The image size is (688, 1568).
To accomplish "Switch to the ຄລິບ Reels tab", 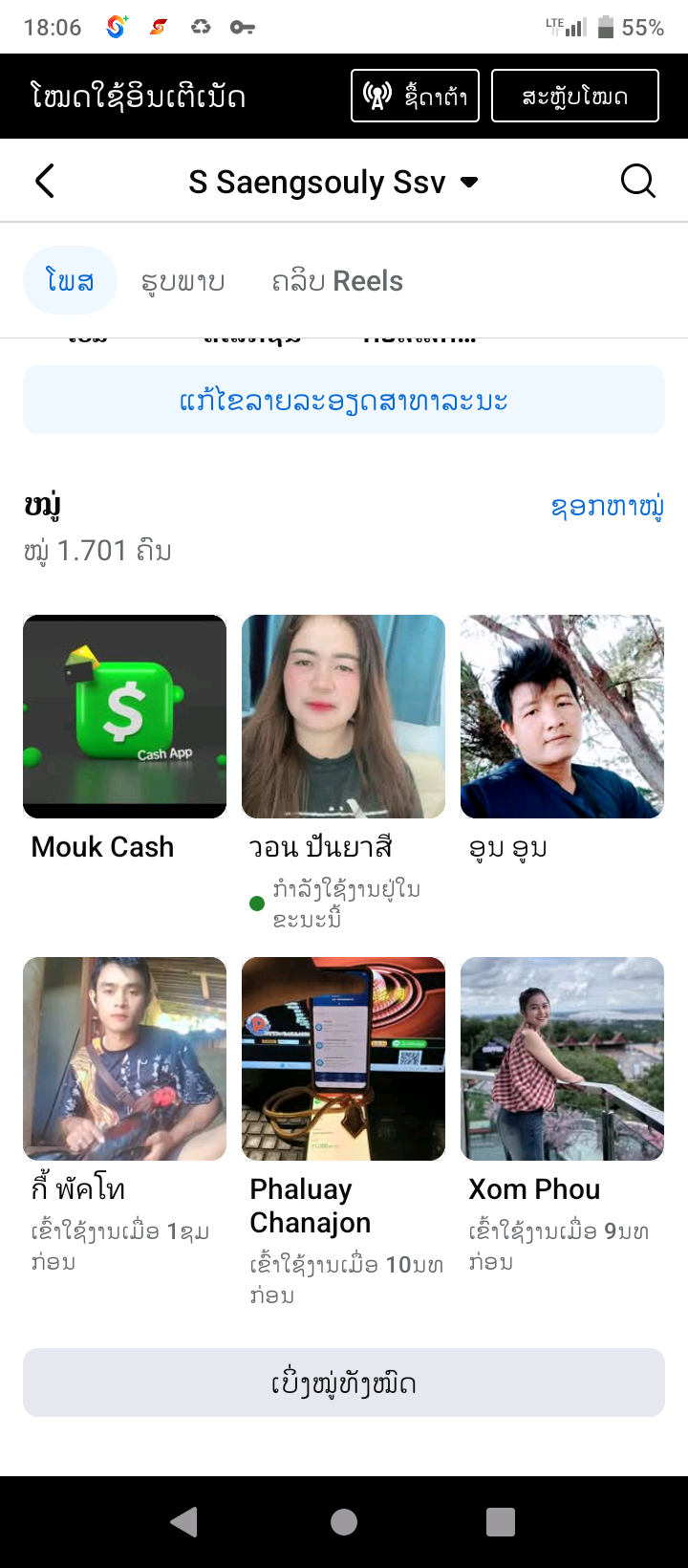I will (337, 281).
